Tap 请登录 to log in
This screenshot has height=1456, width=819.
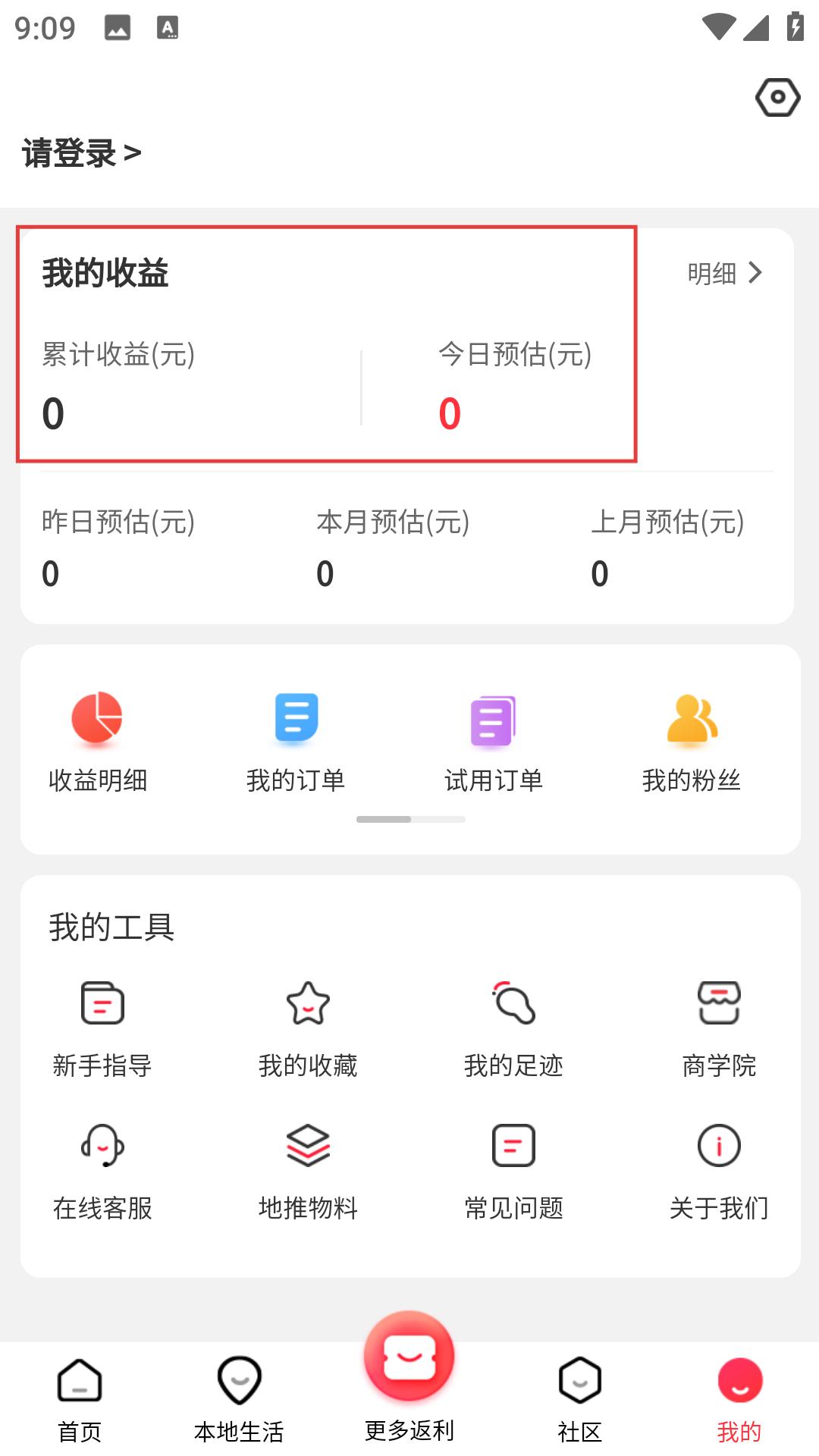(x=82, y=153)
